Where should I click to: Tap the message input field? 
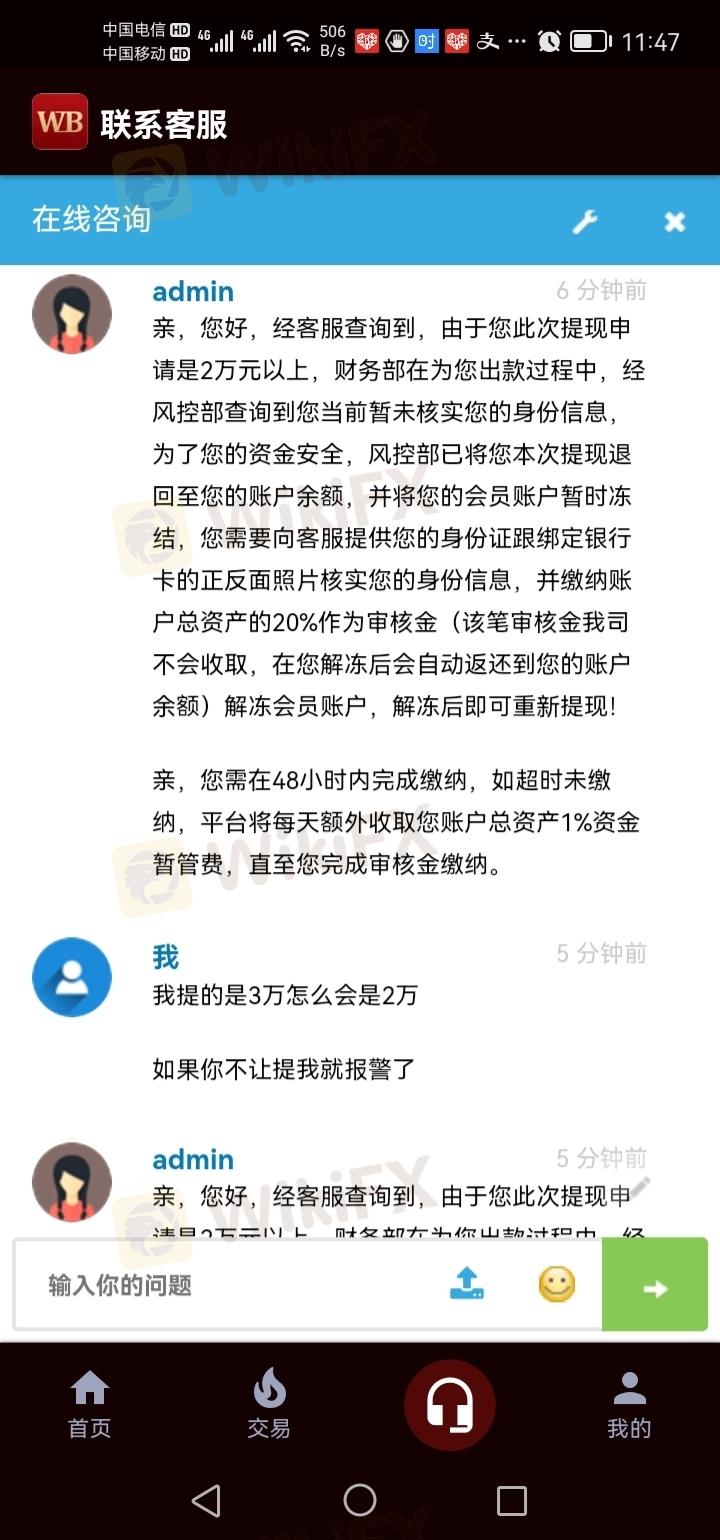click(230, 1285)
